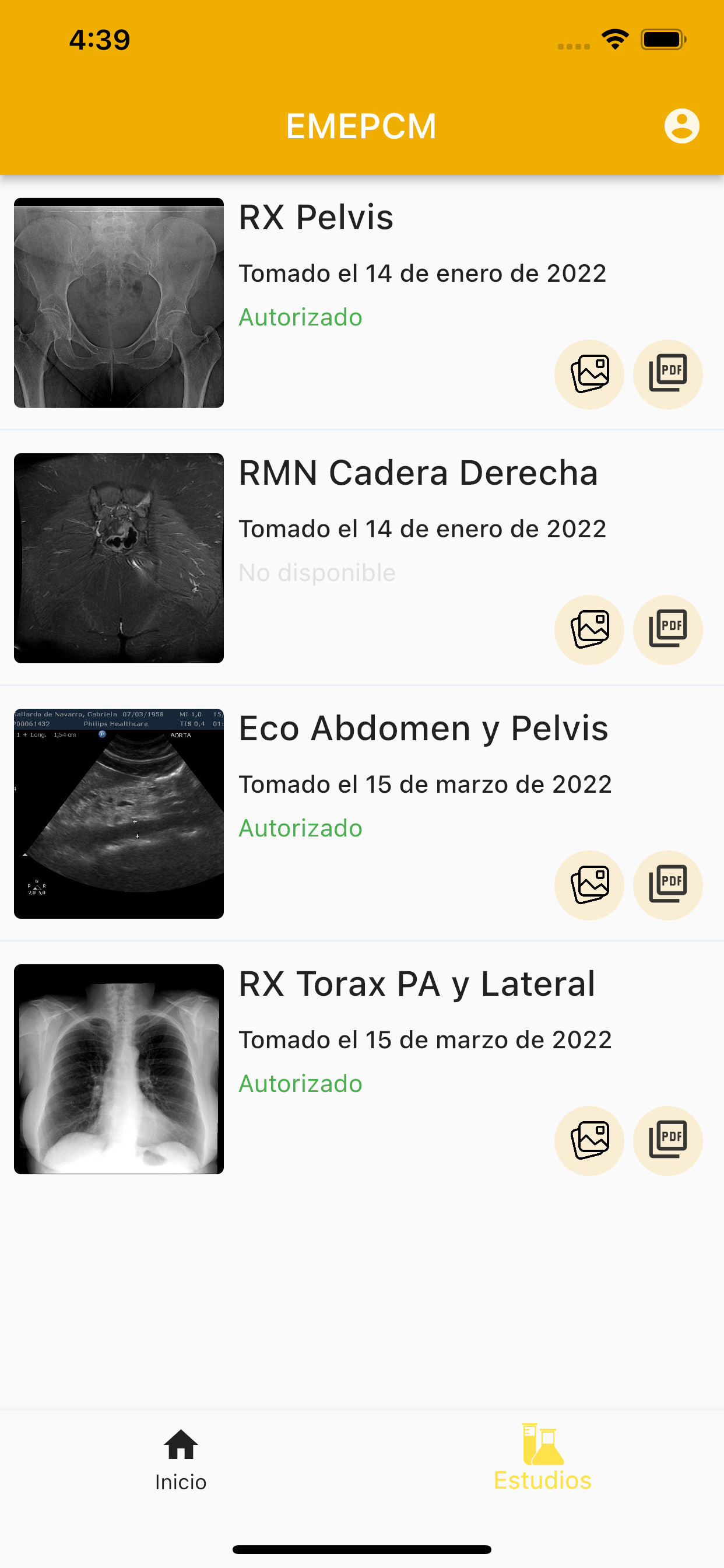View images for RX Pelvis
Screen dimensions: 724x1568
[589, 374]
